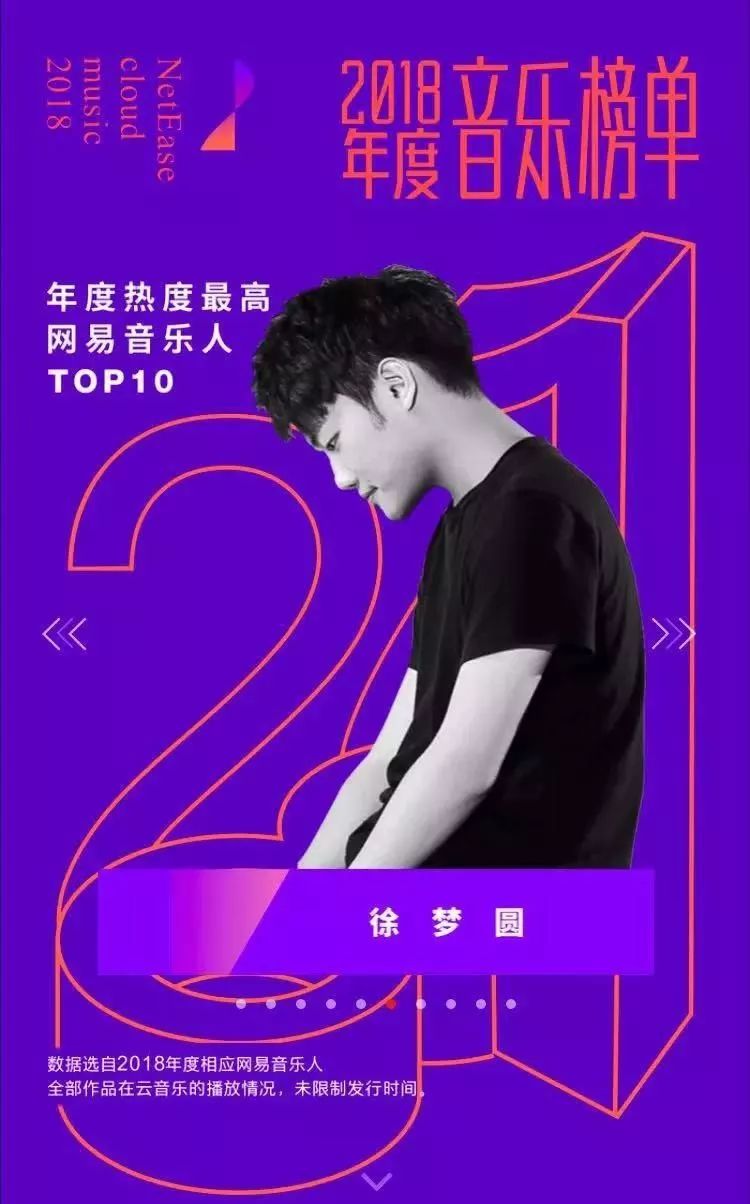Select the last dot in the page indicator

[x=511, y=1003]
